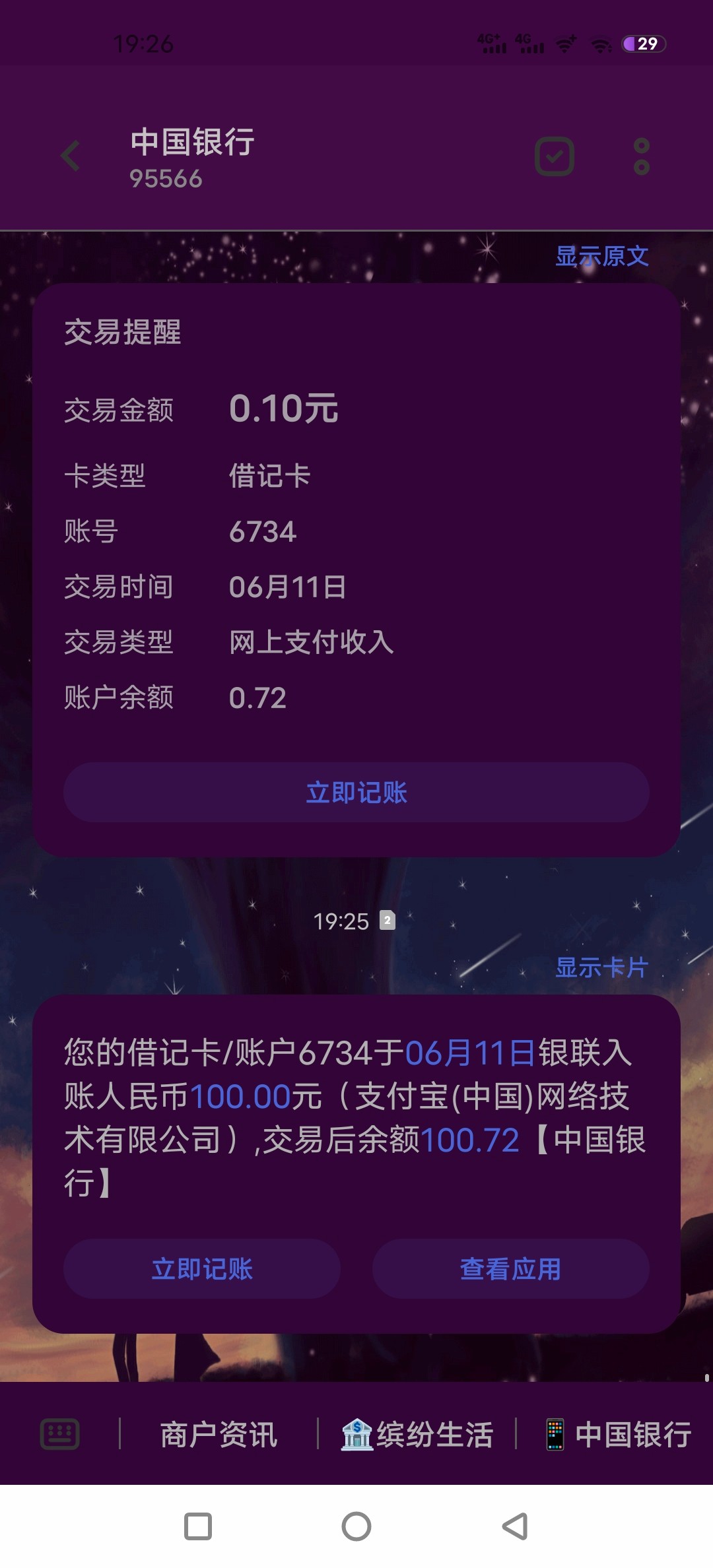Tap 立即记账 in the 交易提醒 card

click(356, 793)
